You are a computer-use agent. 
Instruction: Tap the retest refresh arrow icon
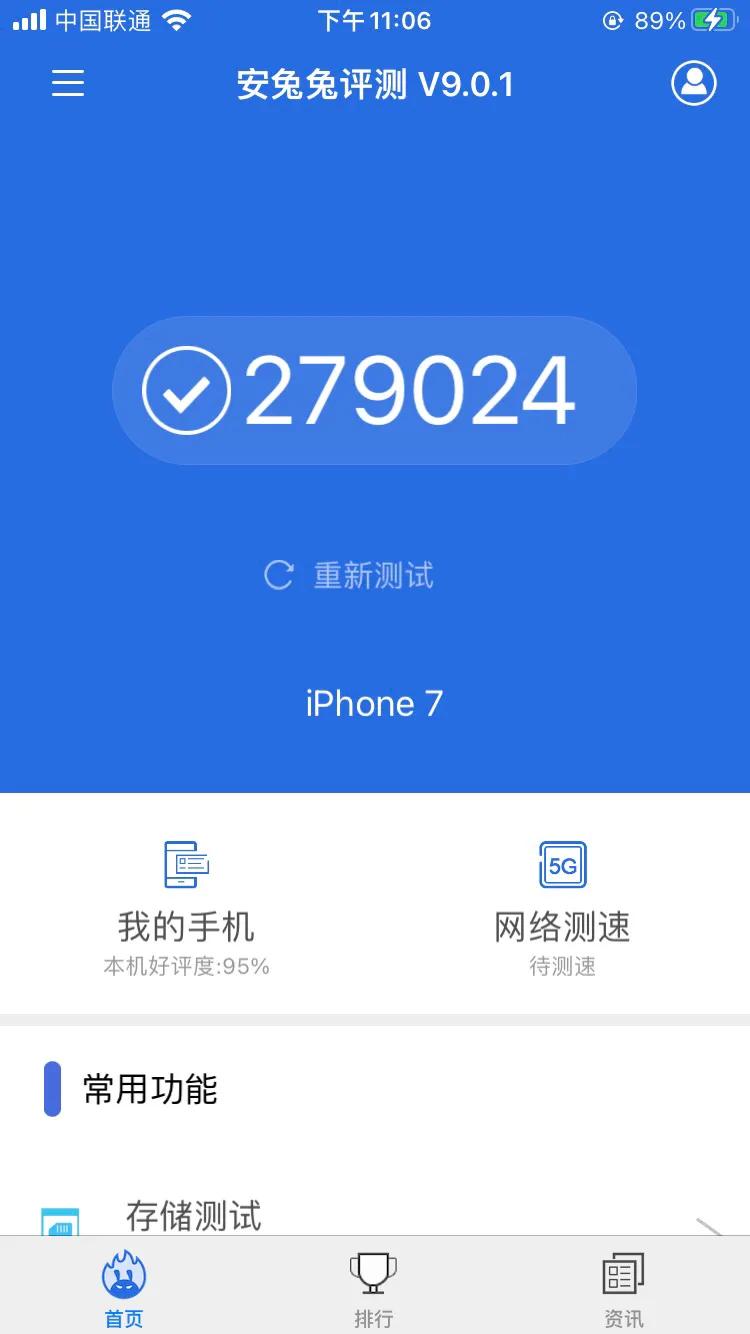click(278, 575)
